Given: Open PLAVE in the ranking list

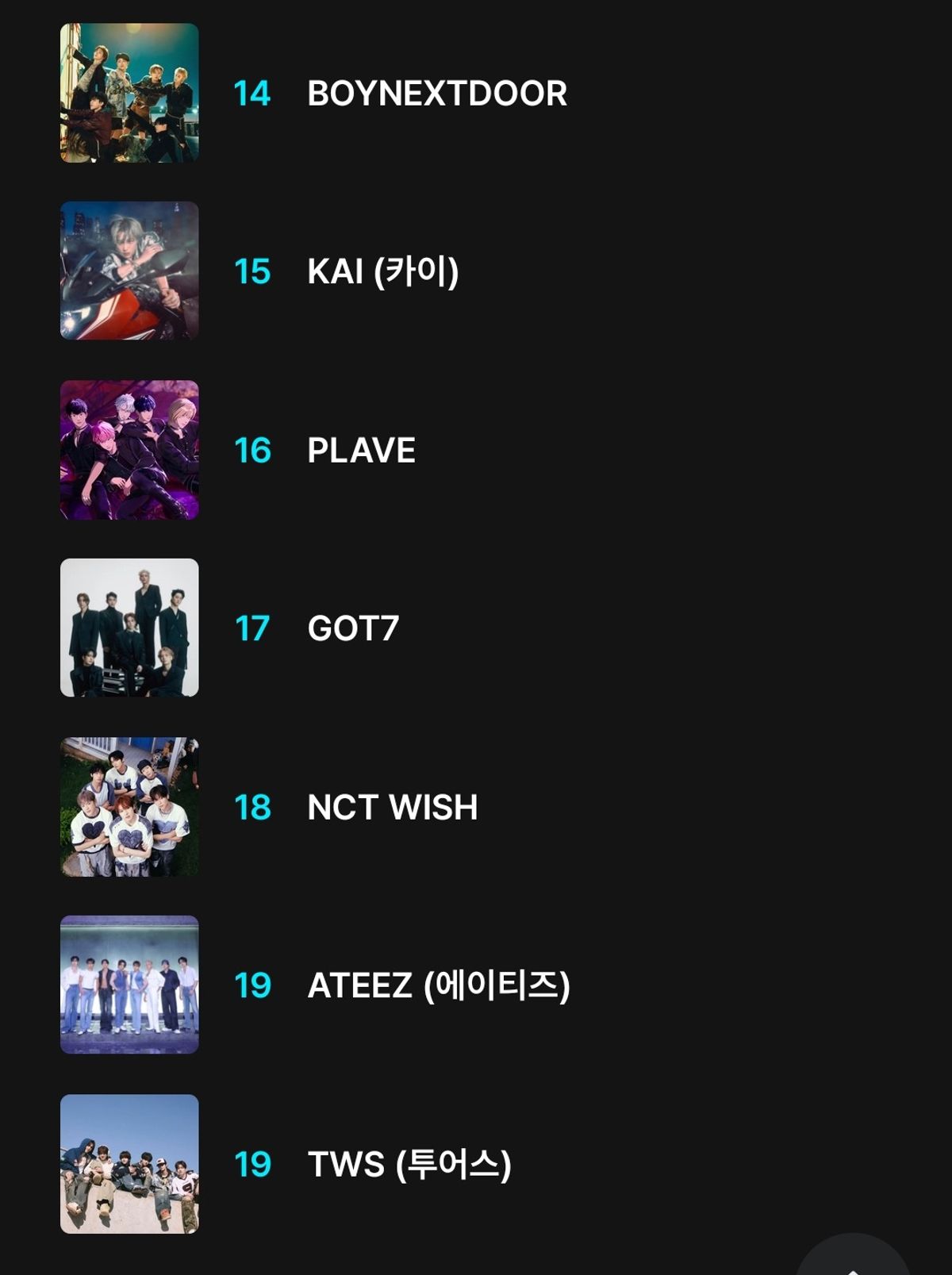Looking at the screenshot, I should point(361,451).
